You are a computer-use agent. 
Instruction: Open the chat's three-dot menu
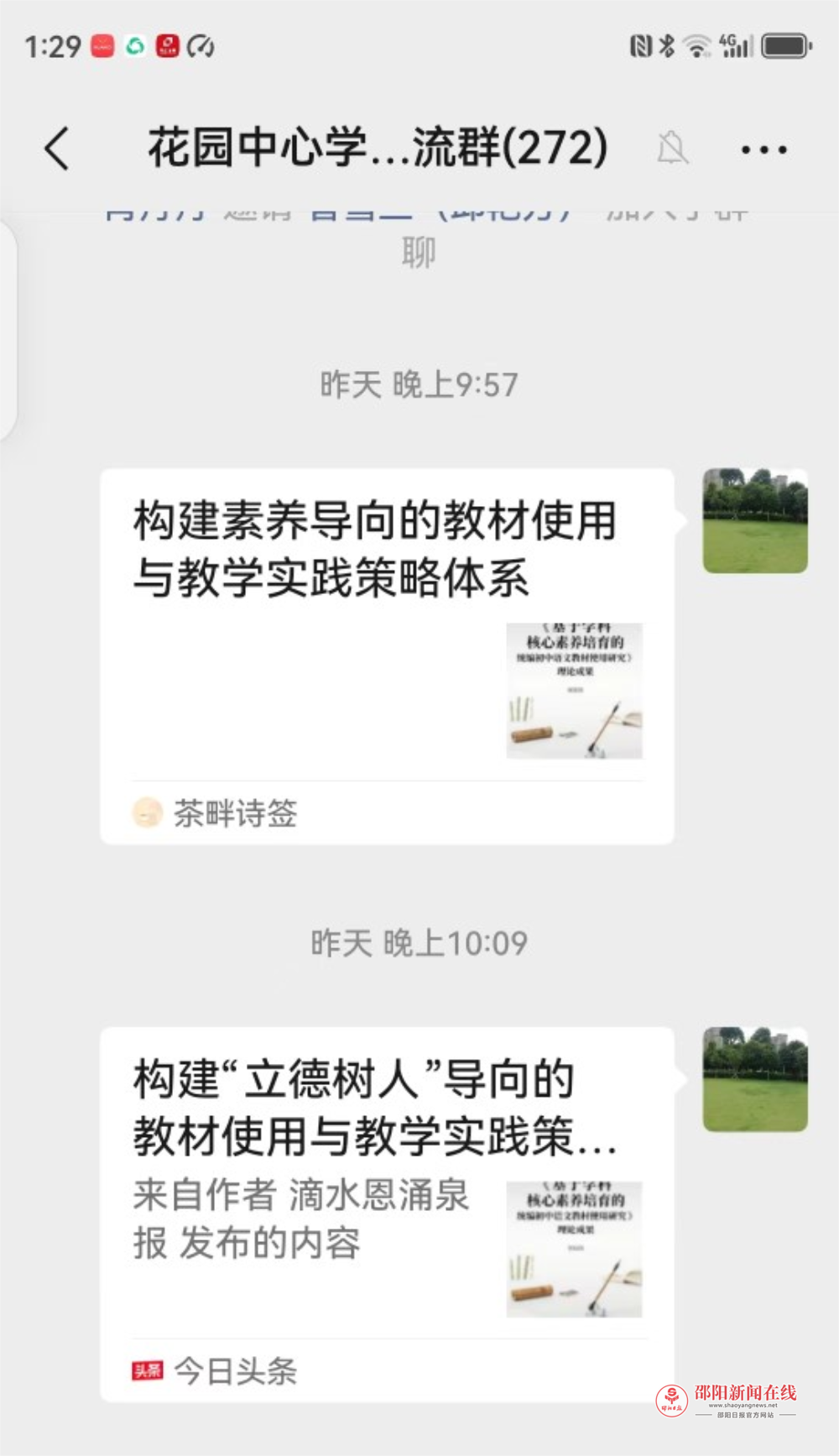(763, 150)
